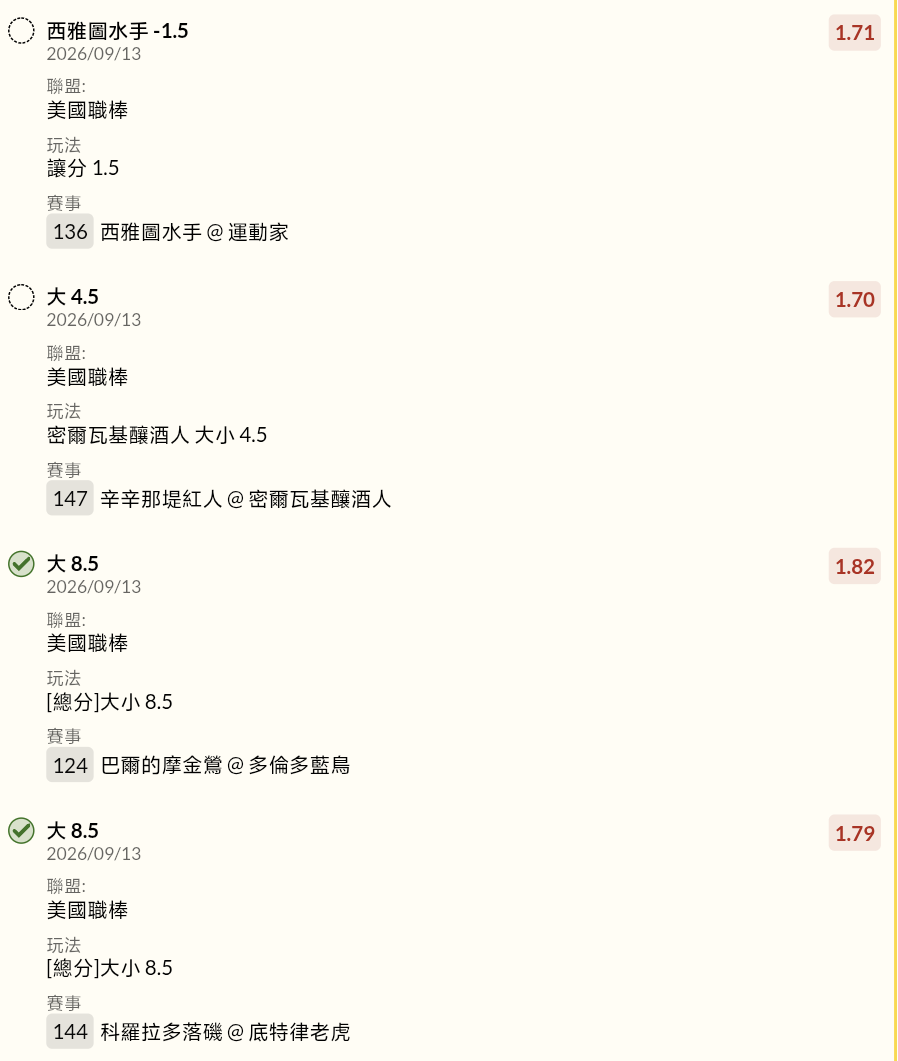Tap the 1.82 odds badge
Image resolution: width=898 pixels, height=1061 pixels.
pyautogui.click(x=854, y=566)
